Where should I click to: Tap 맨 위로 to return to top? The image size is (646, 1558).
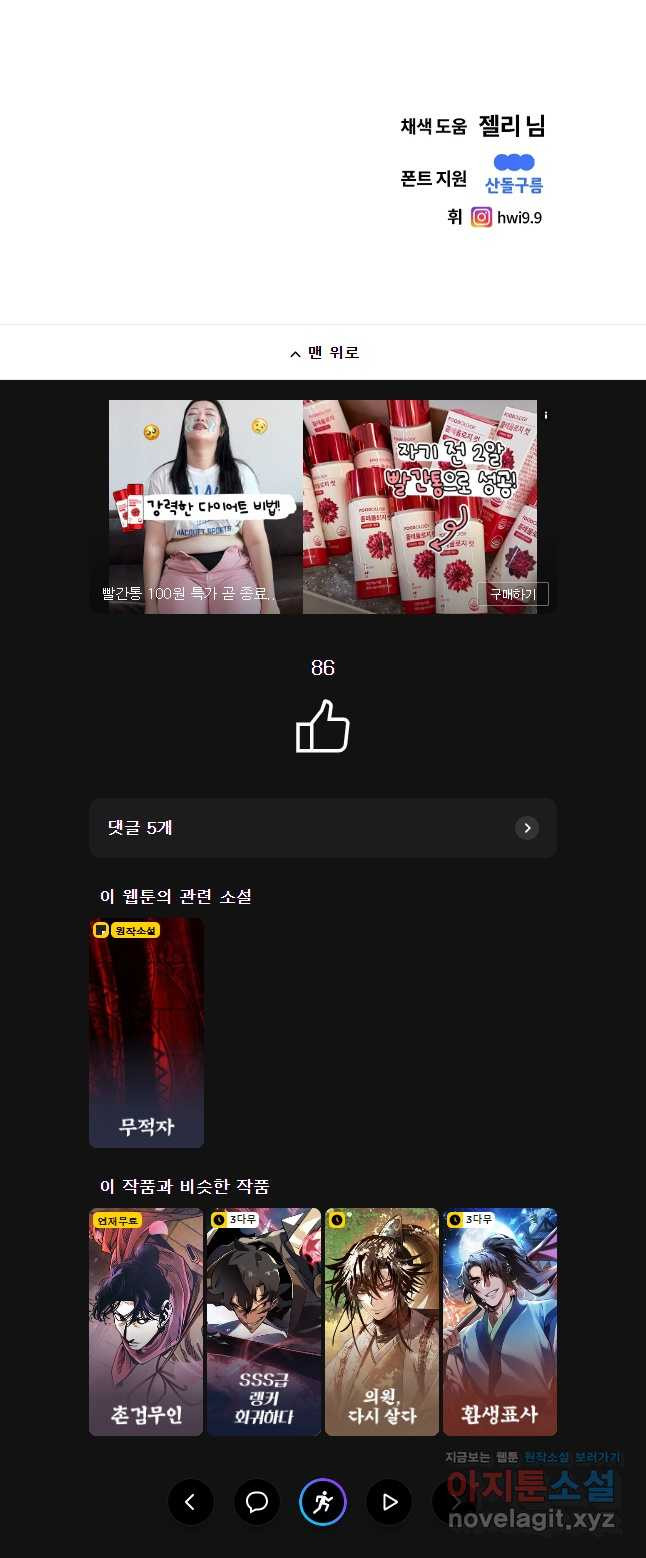point(323,353)
